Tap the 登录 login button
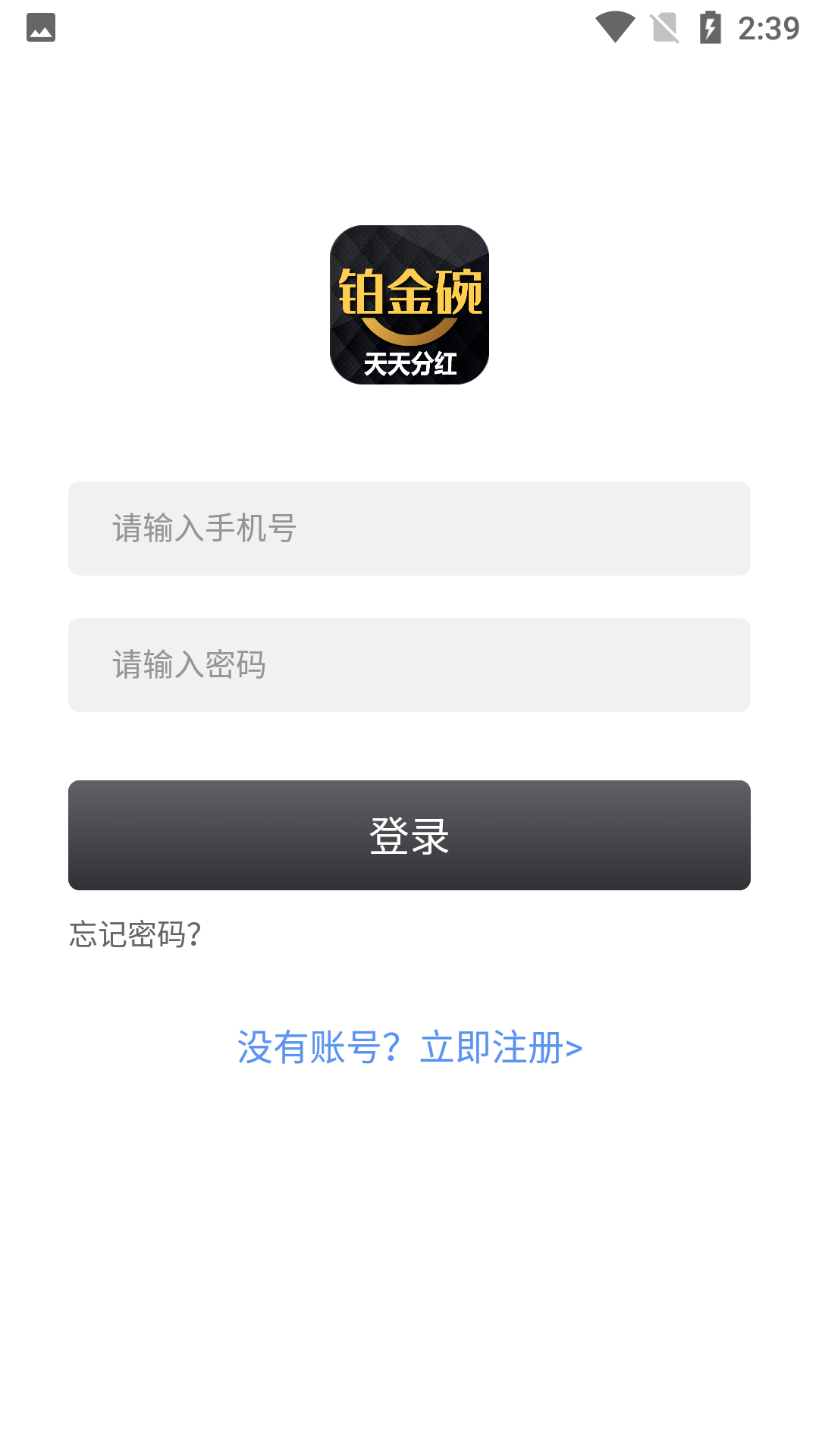The height and width of the screenshot is (1456, 819). click(409, 834)
